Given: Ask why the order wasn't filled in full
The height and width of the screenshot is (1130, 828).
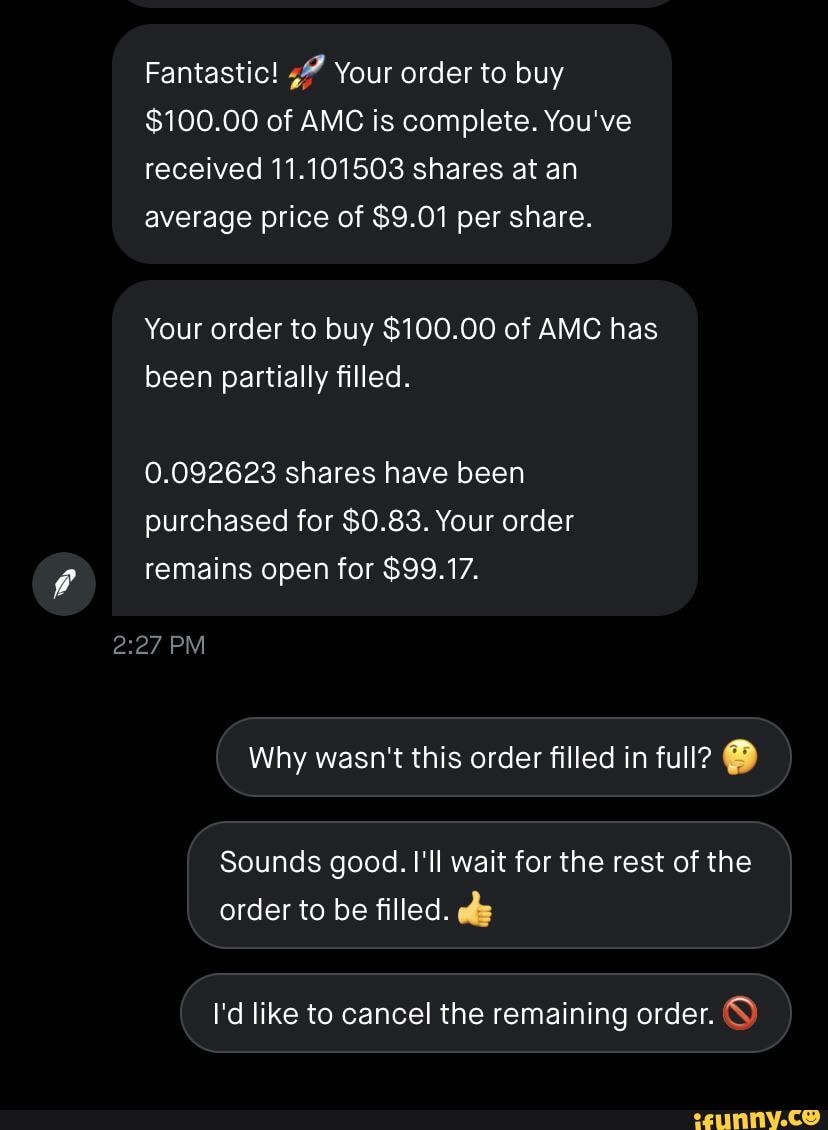Looking at the screenshot, I should [x=503, y=758].
